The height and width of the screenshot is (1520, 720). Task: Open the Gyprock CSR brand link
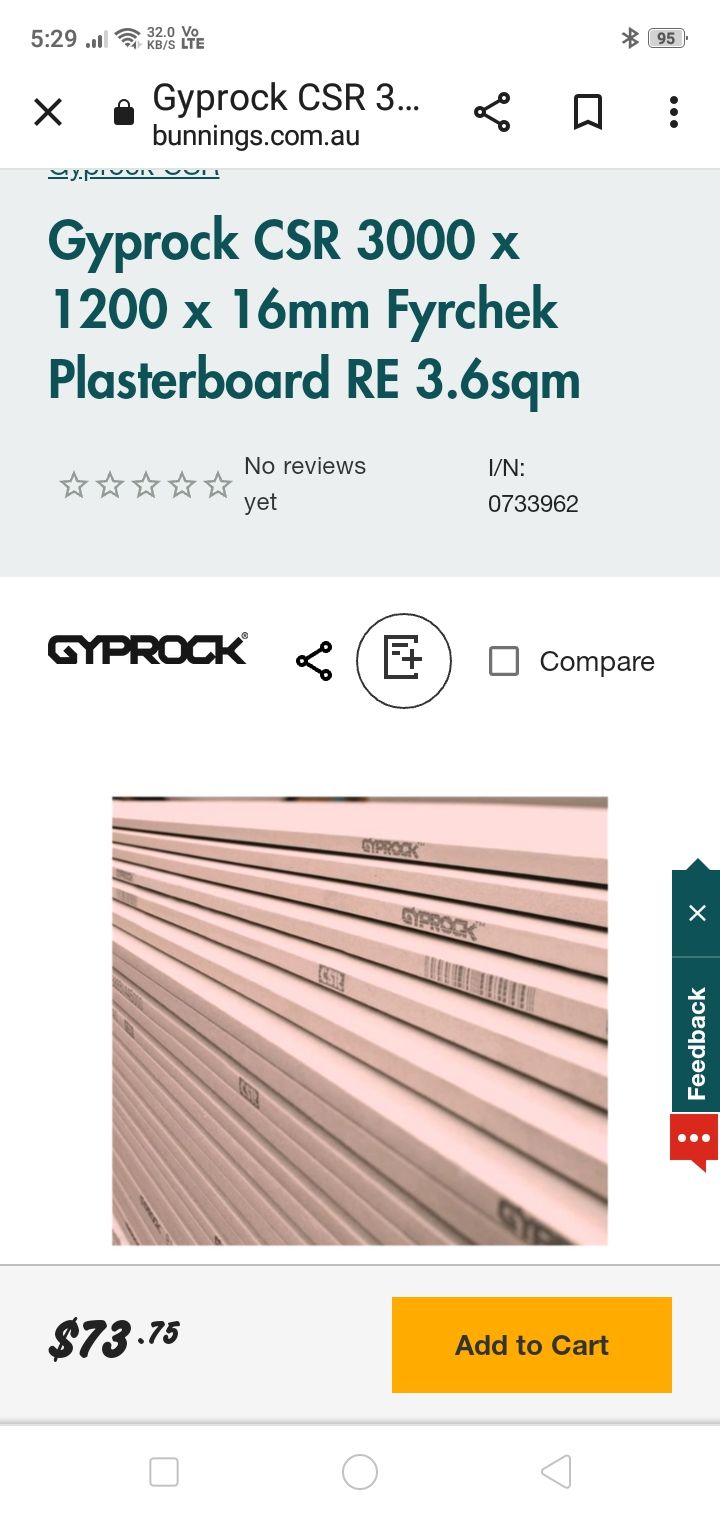tap(134, 172)
